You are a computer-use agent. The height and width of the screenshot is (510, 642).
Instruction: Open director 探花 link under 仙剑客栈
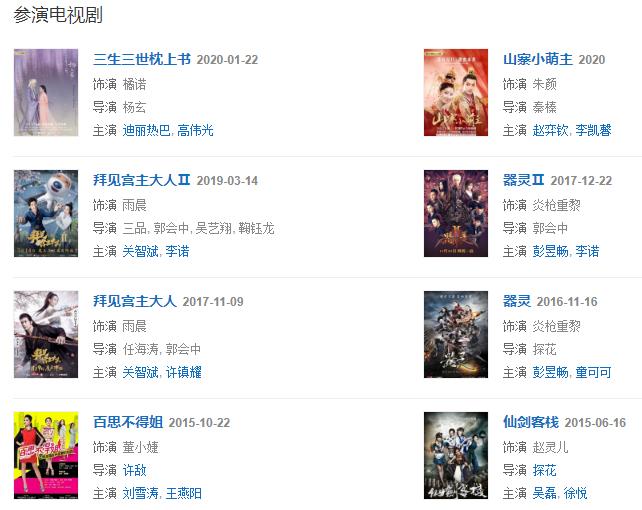544,470
